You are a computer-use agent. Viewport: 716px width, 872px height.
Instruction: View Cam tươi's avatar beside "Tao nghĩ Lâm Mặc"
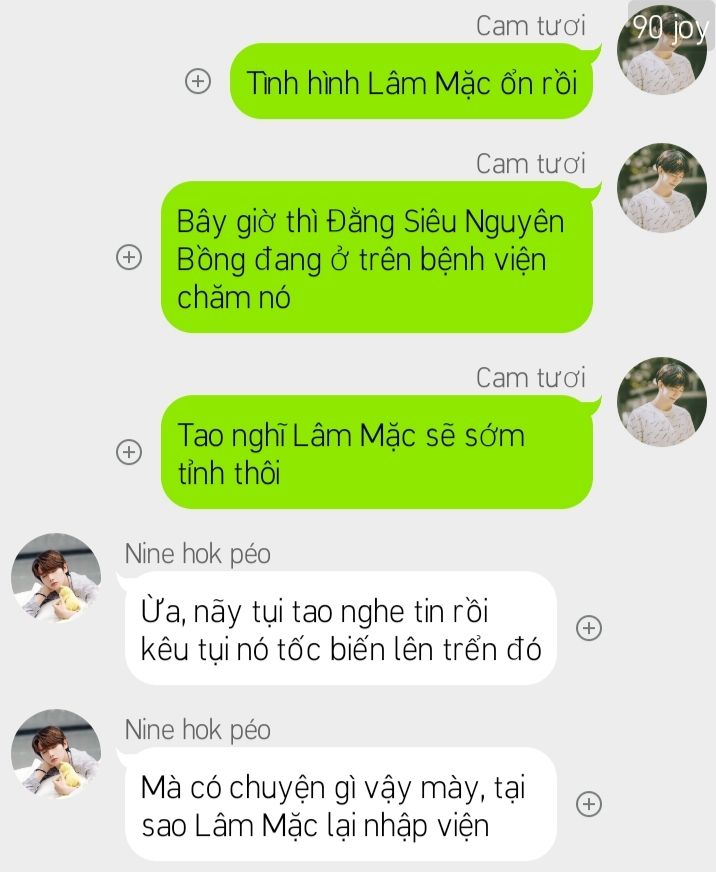662,402
